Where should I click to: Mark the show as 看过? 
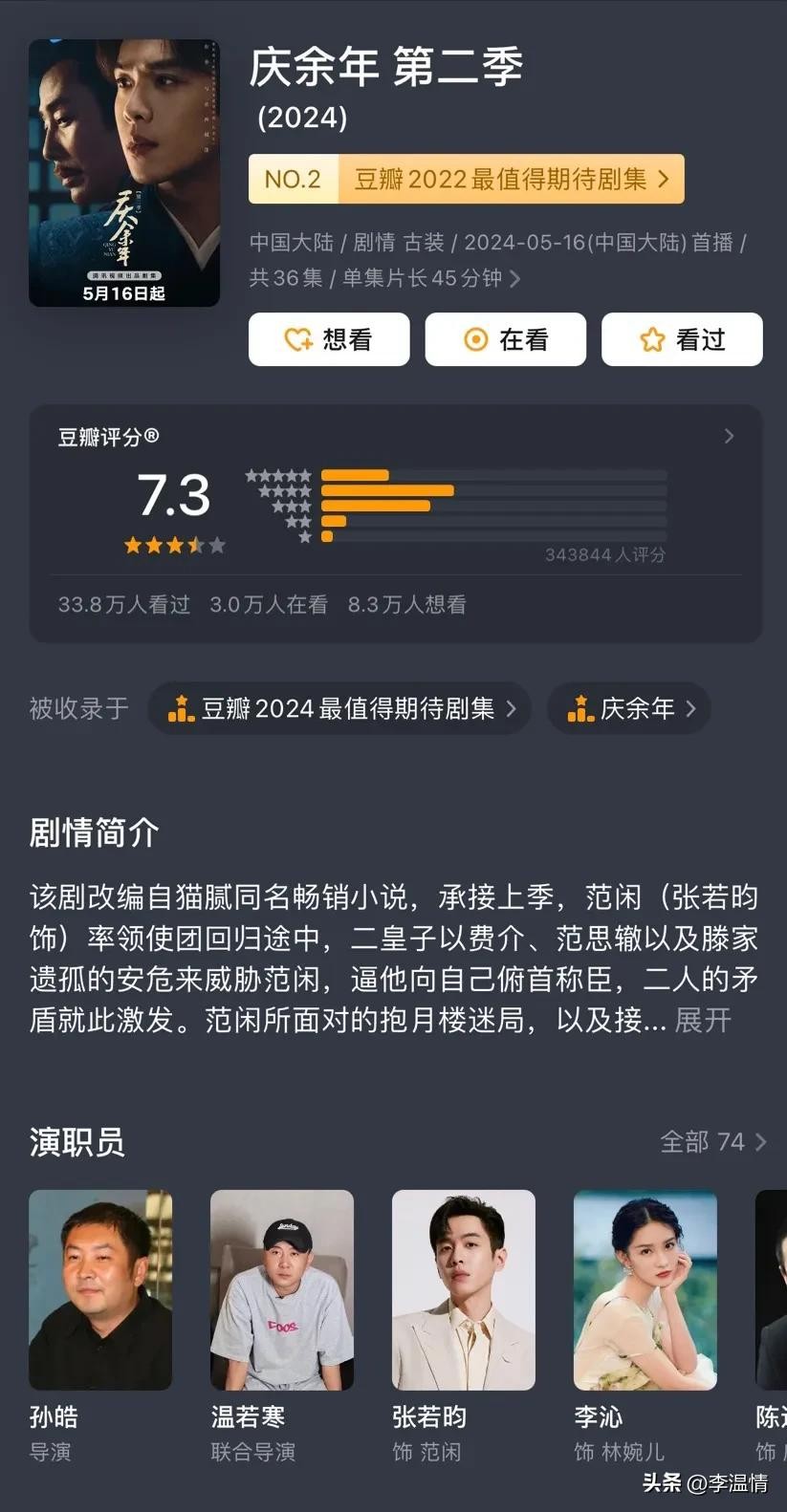[681, 339]
